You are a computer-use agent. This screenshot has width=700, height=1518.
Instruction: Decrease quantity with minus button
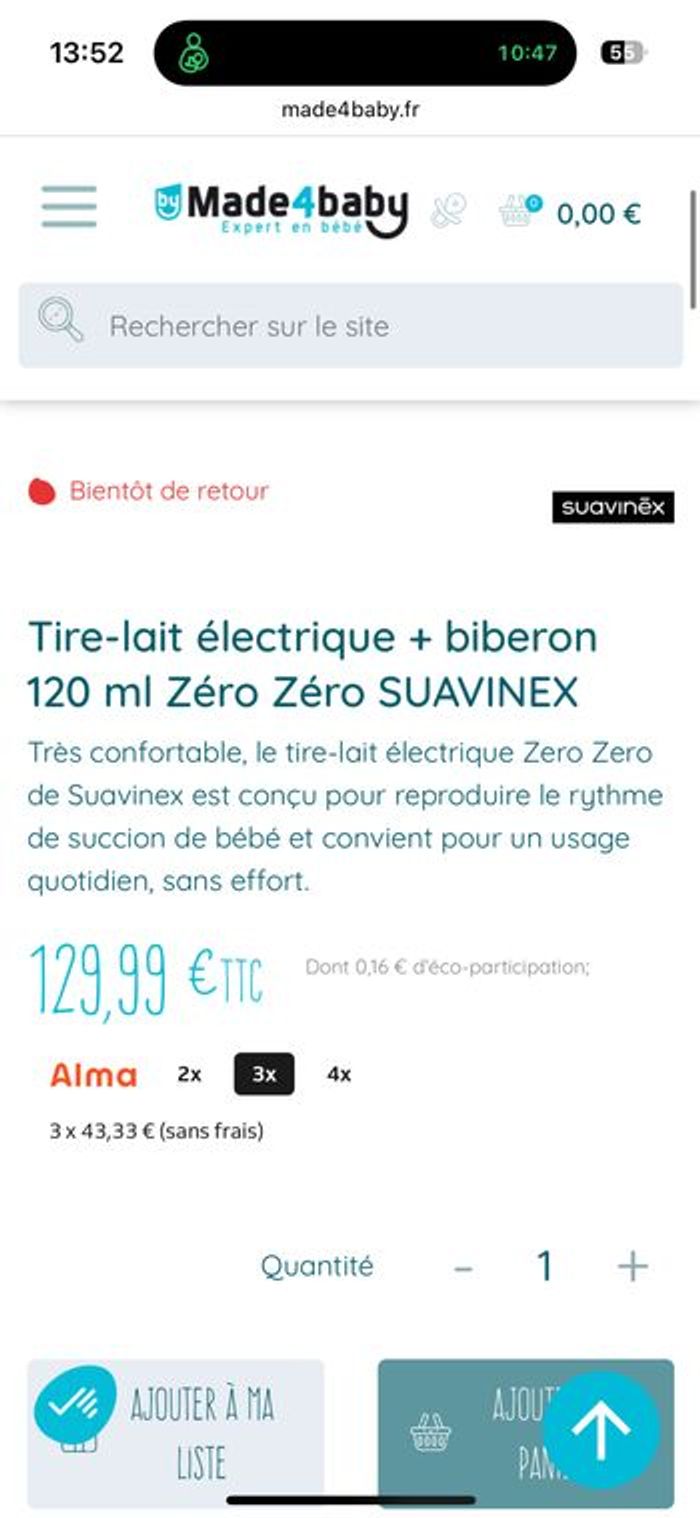tap(463, 1268)
